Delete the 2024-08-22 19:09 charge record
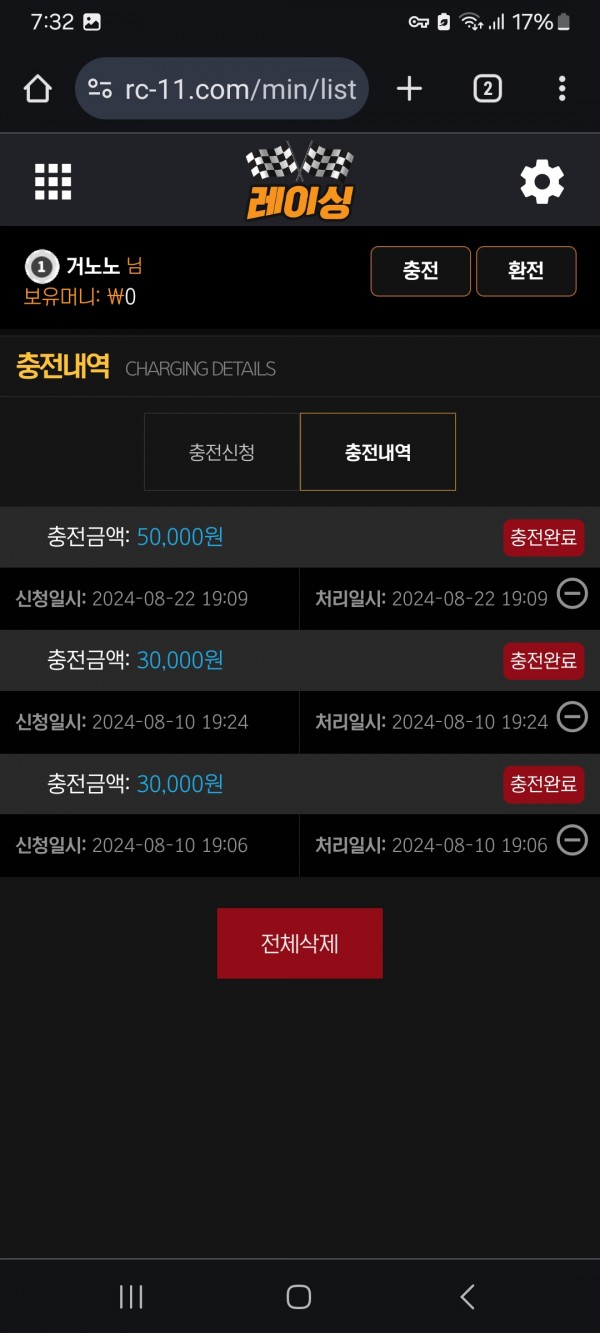The height and width of the screenshot is (1333, 600). [x=572, y=594]
